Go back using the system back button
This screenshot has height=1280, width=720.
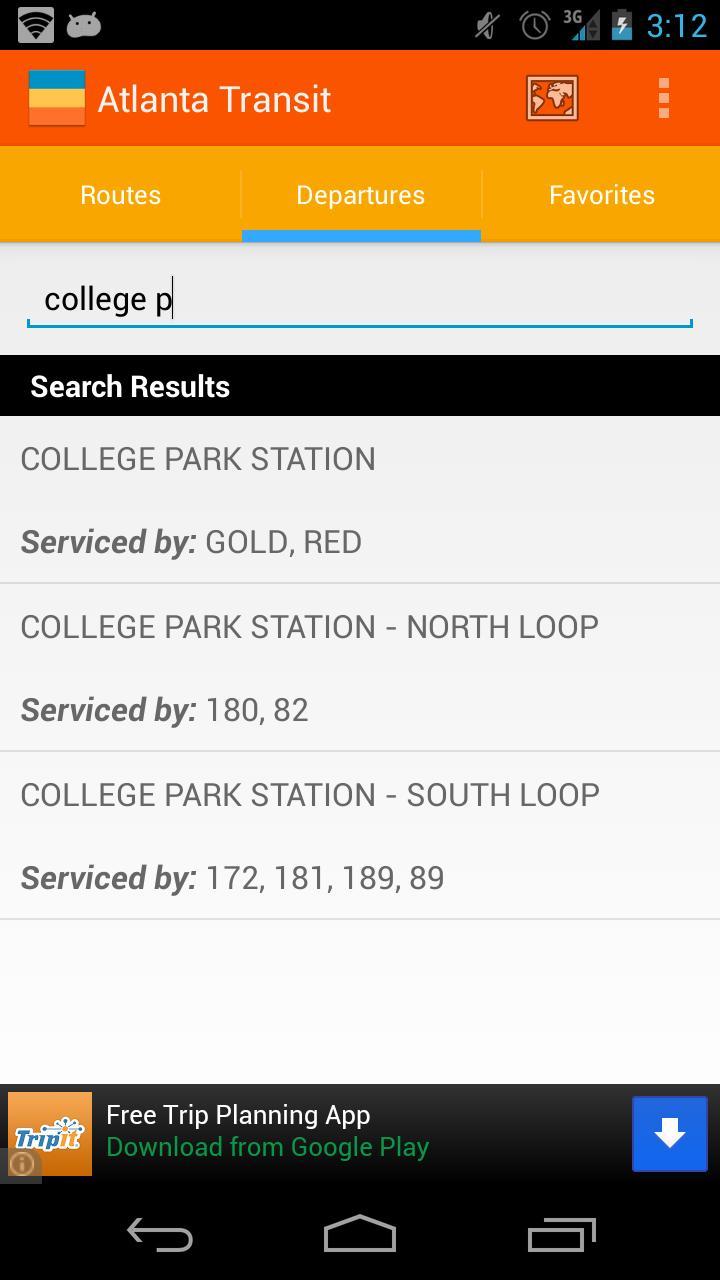click(x=159, y=1235)
